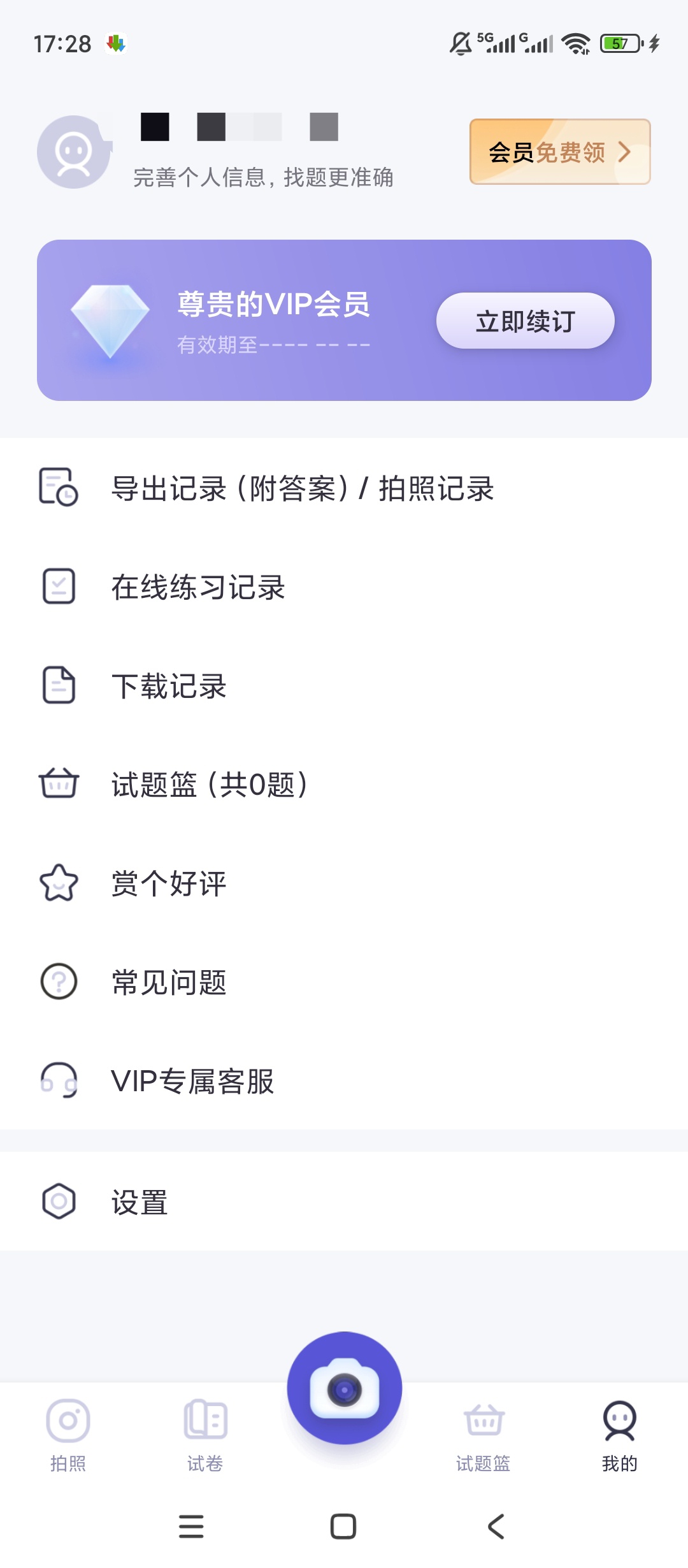Open 常见问题
Screen dimensions: 688x1568
pyautogui.click(x=344, y=982)
